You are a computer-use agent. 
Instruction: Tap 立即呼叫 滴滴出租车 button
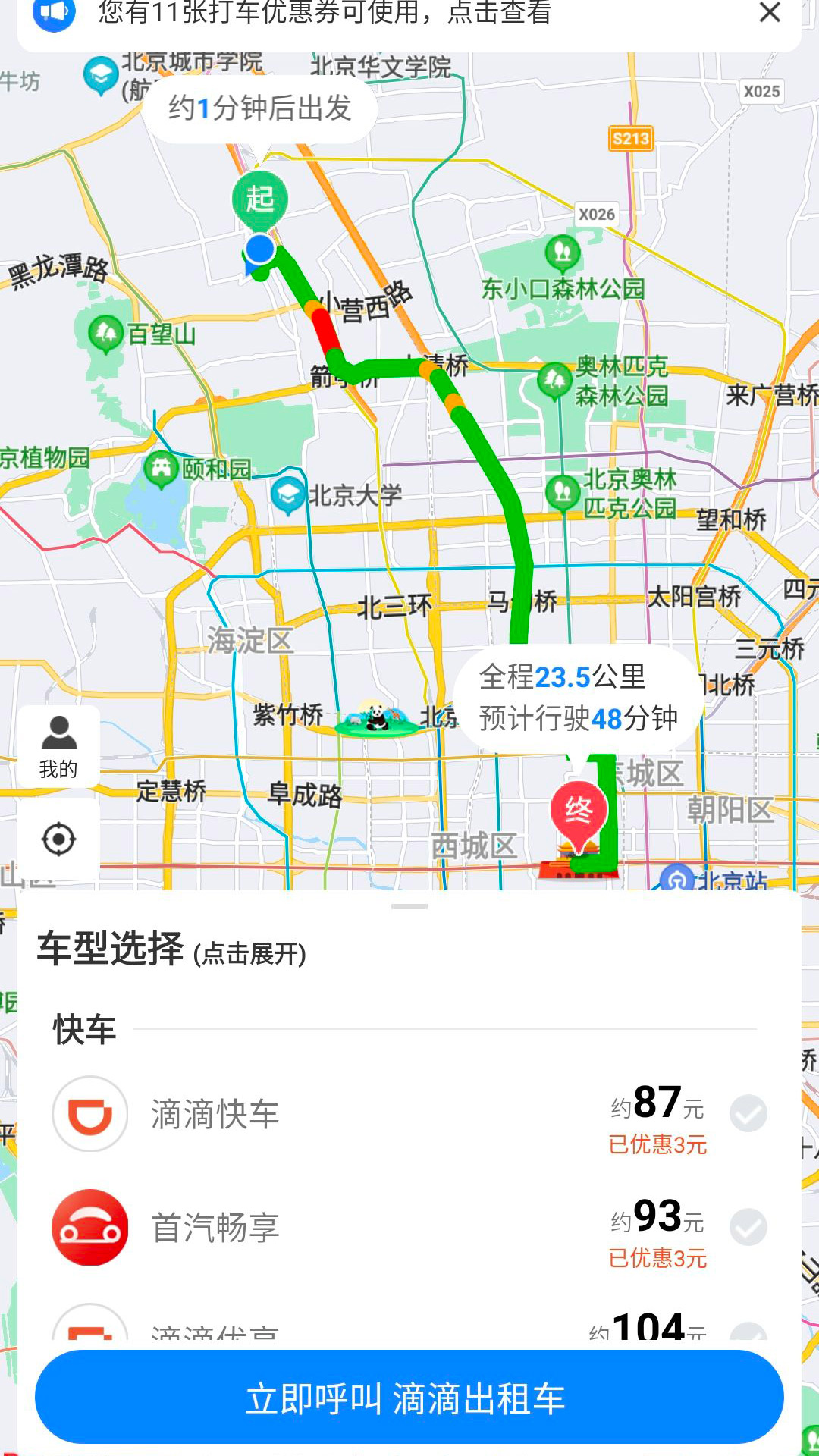409,1398
